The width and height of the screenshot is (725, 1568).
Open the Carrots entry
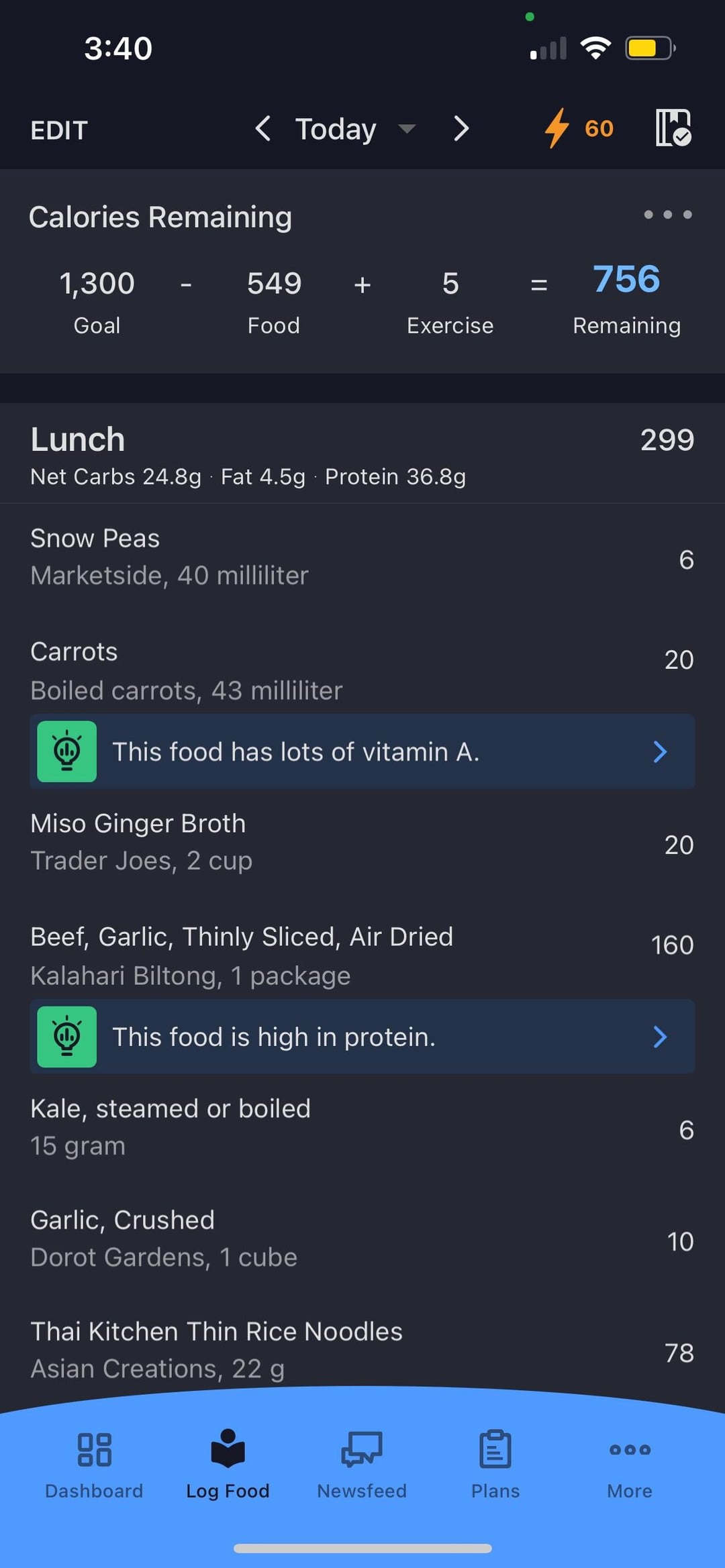(362, 670)
